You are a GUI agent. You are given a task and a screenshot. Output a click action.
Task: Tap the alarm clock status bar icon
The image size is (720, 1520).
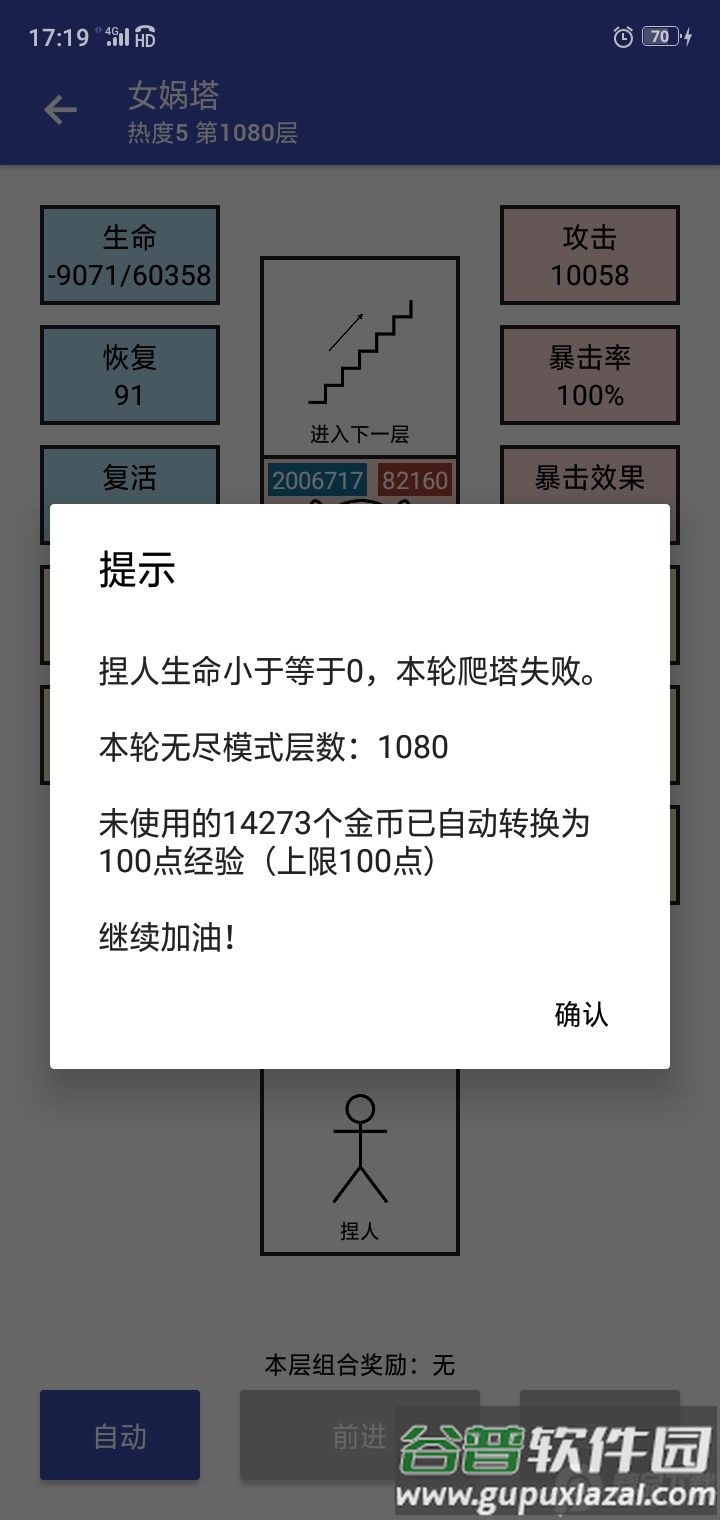tap(622, 36)
